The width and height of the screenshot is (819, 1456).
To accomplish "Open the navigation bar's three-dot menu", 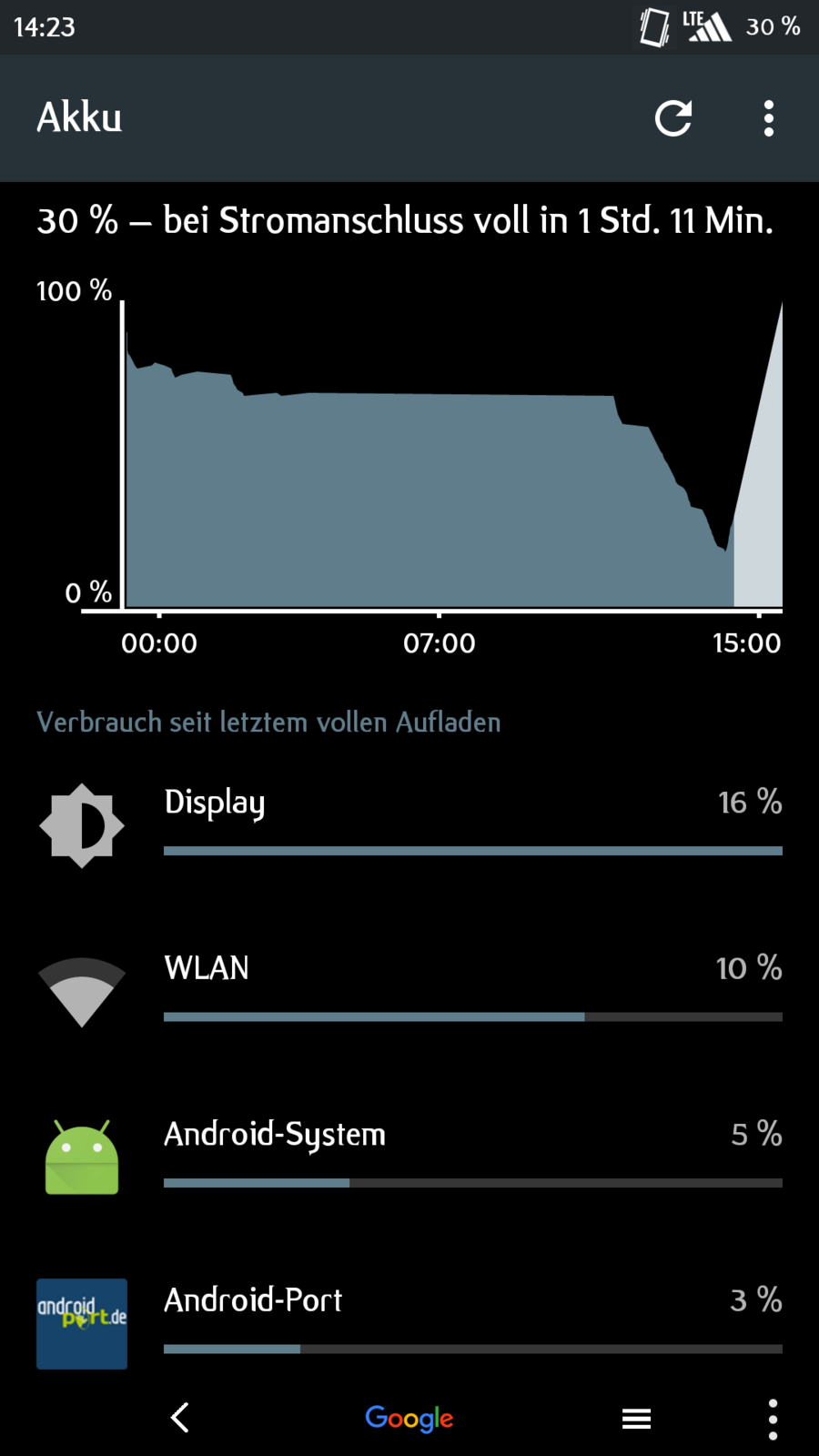I will pos(773,1419).
